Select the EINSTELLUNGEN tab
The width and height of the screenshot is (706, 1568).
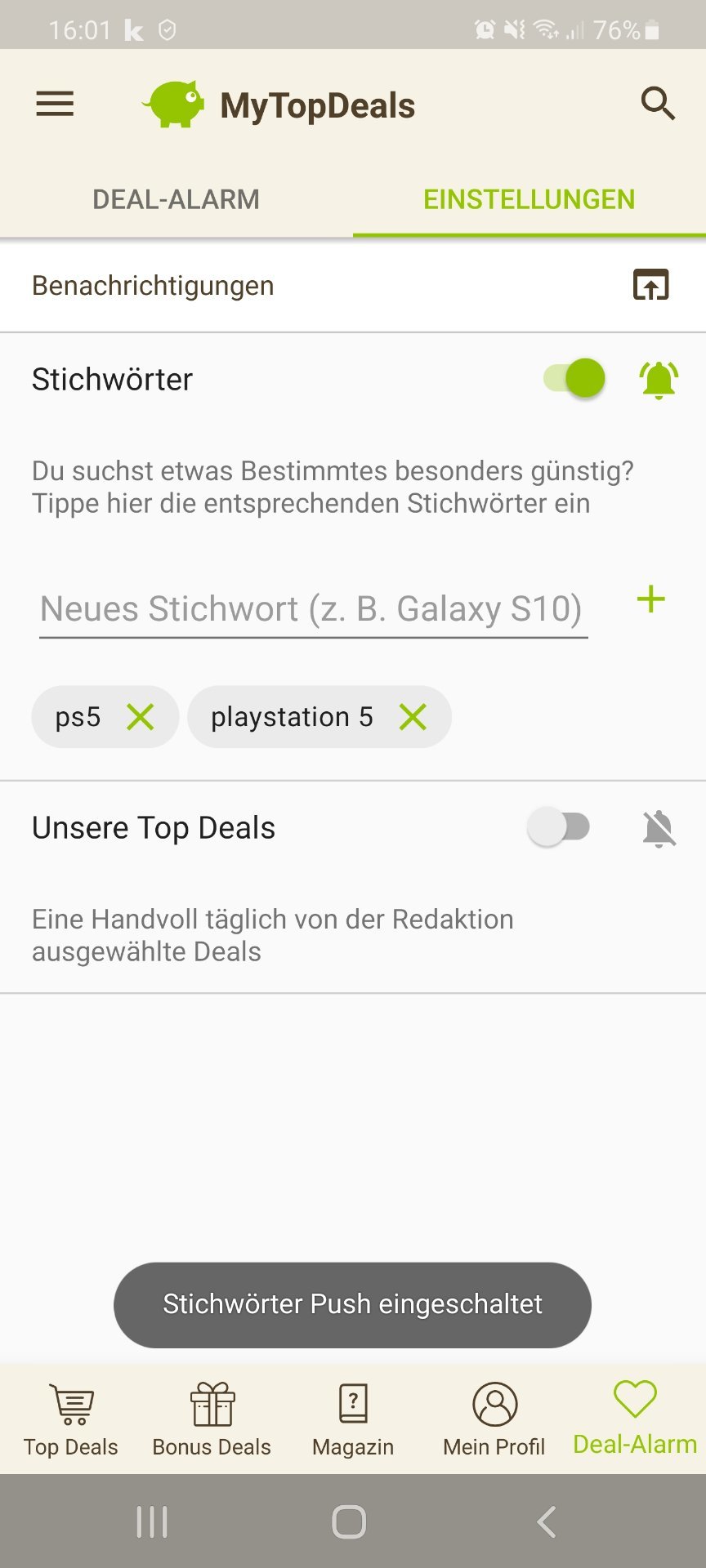(529, 199)
